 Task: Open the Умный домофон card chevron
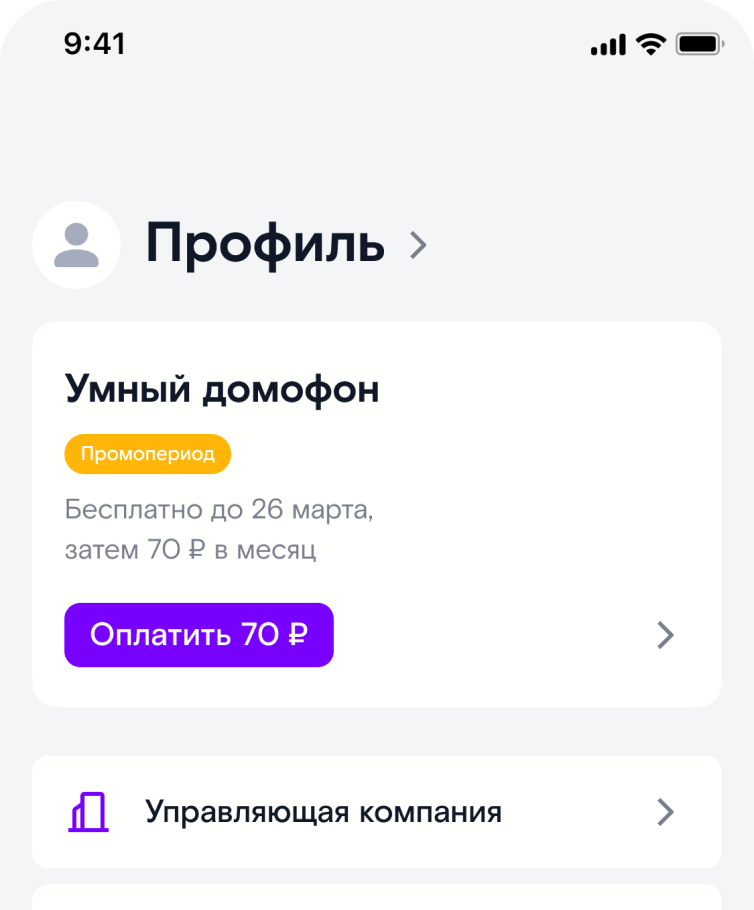(x=666, y=635)
